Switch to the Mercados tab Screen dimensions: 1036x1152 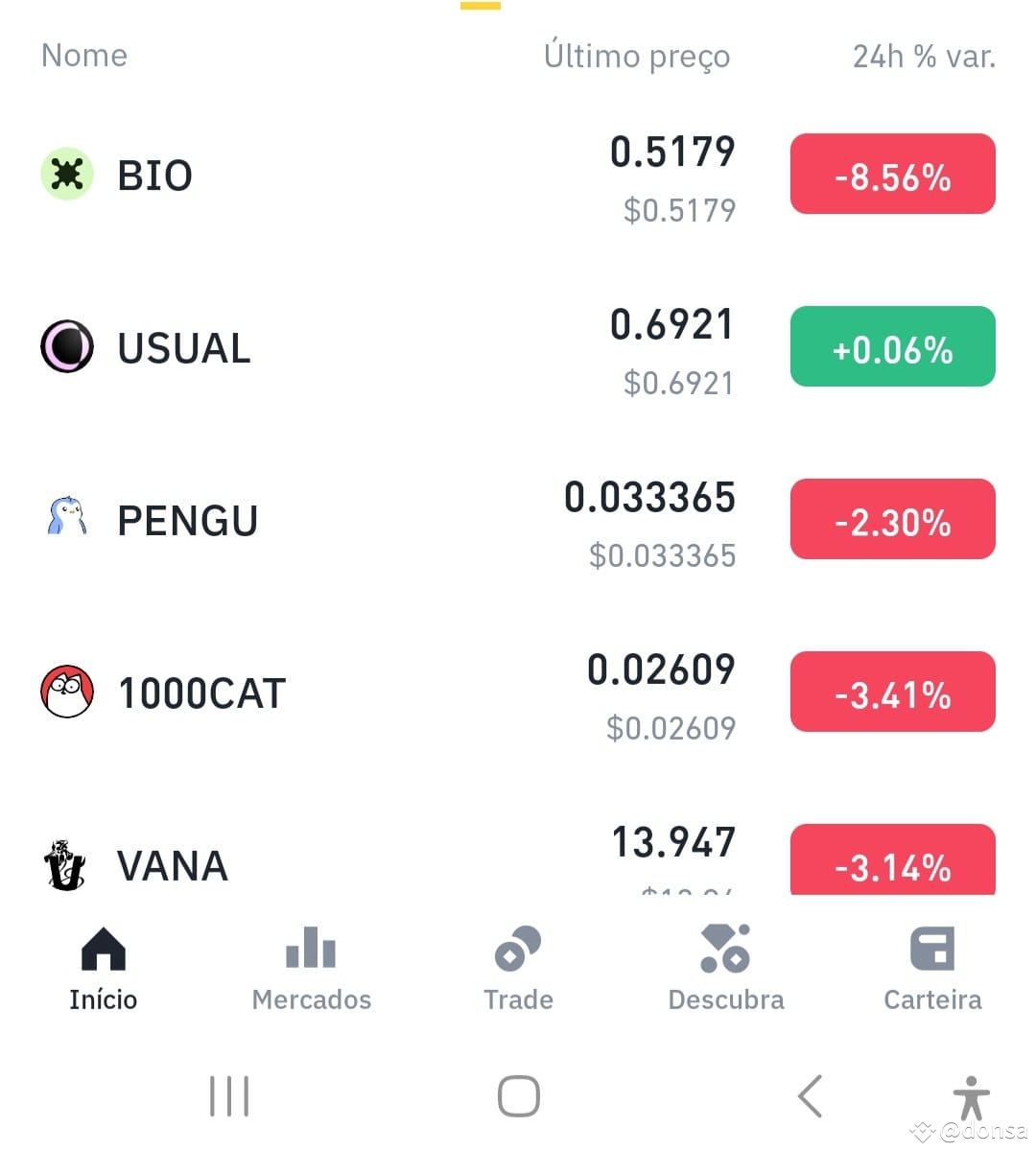(x=310, y=971)
